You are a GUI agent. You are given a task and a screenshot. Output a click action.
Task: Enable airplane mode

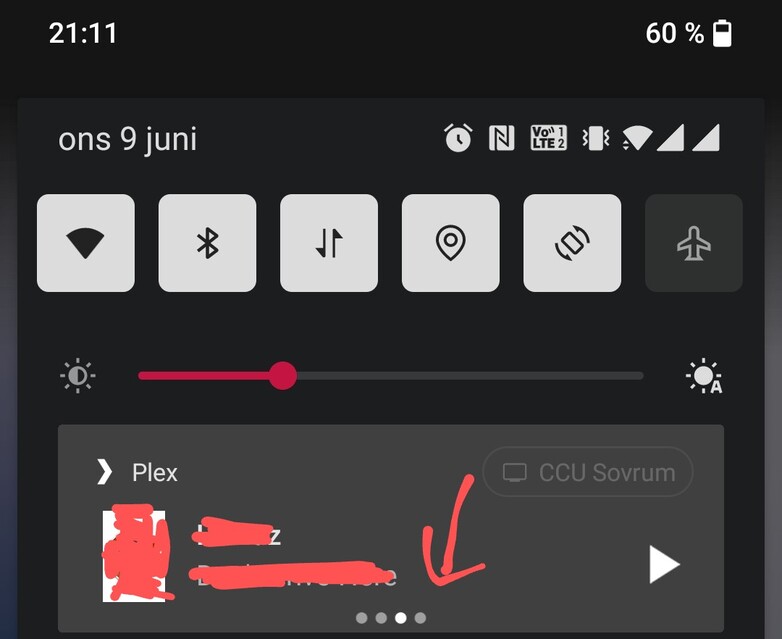click(x=694, y=243)
